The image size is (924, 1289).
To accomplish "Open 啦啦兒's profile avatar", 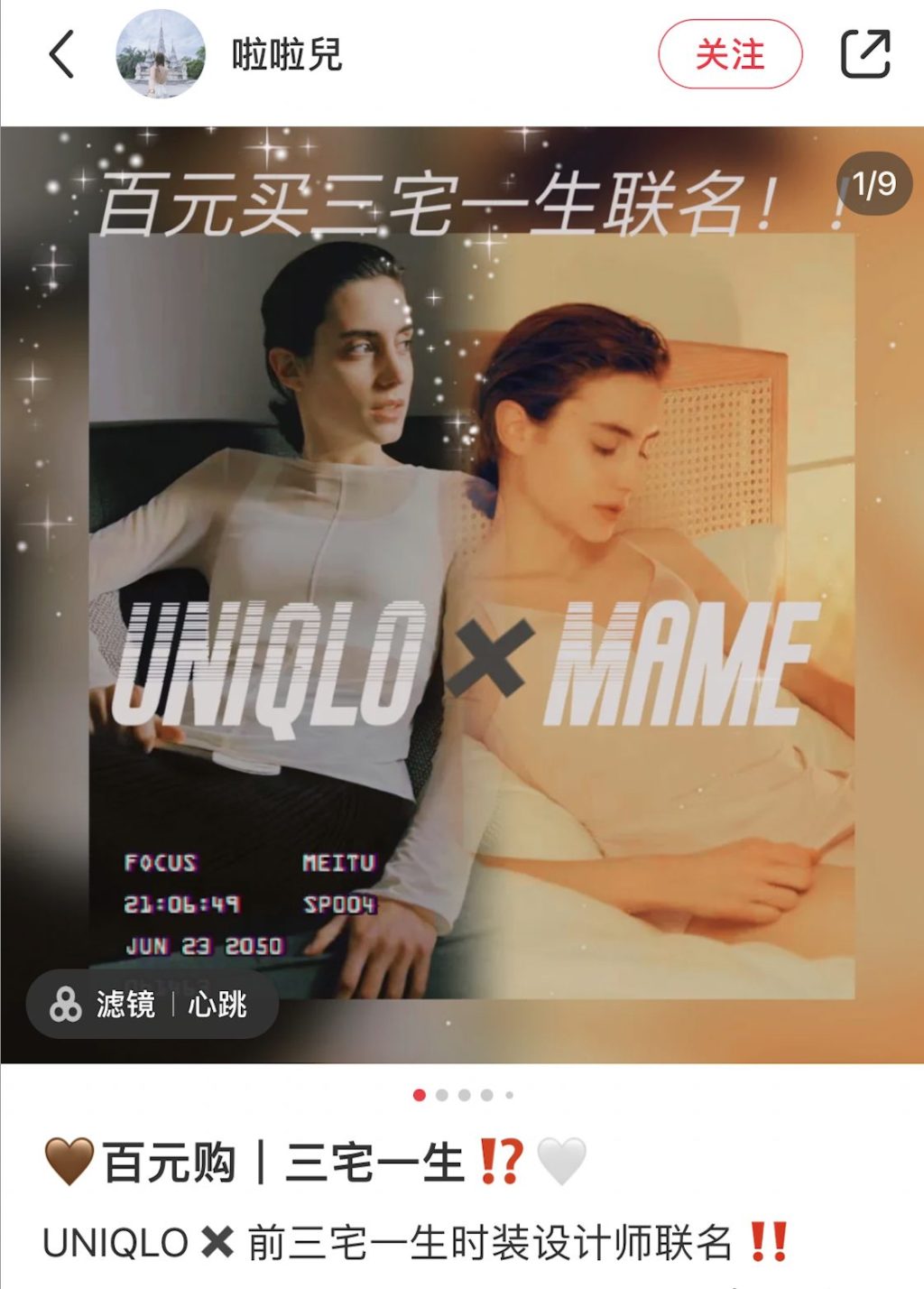I will 161,54.
